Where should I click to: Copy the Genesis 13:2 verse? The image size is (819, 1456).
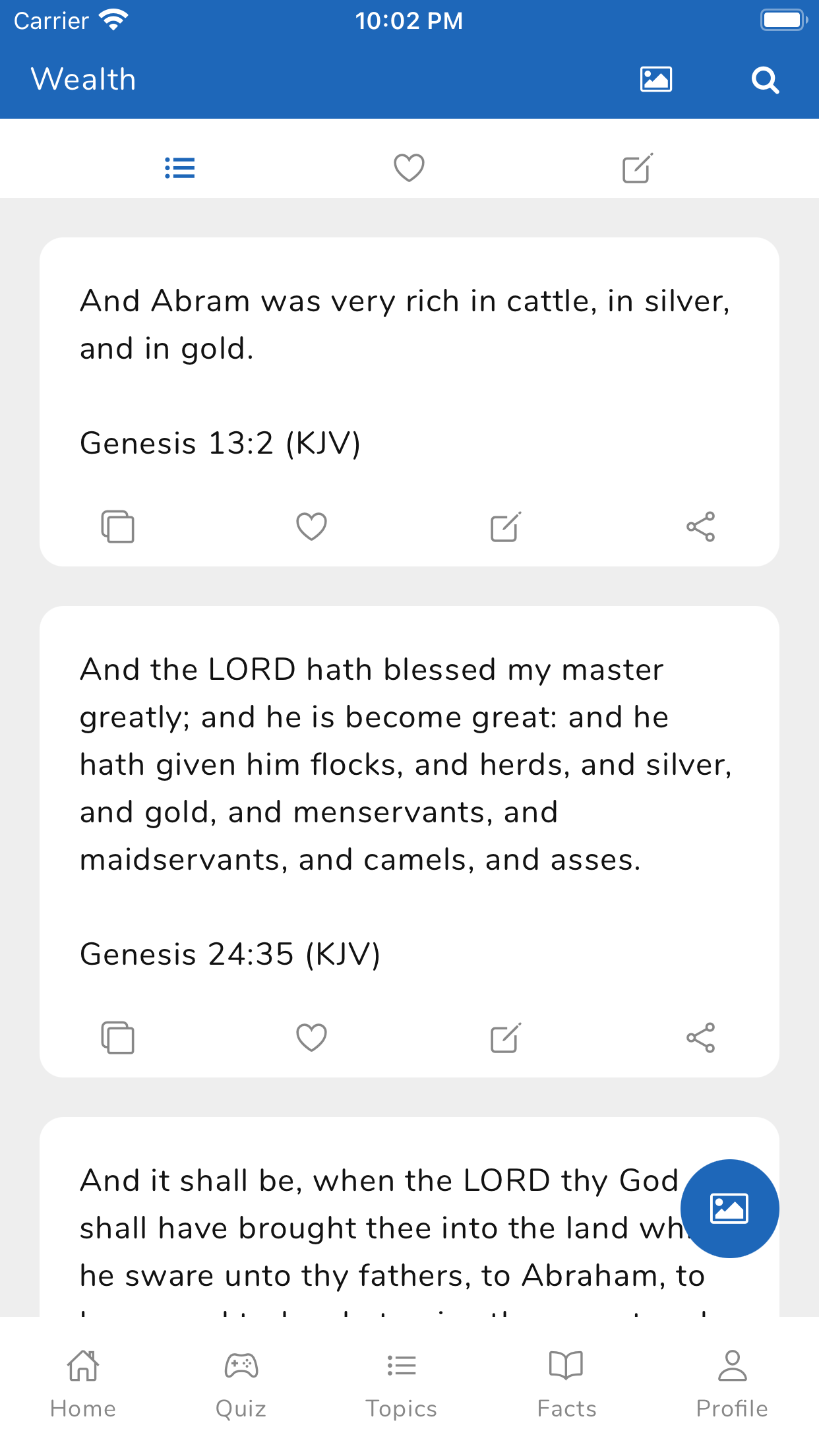click(x=119, y=526)
